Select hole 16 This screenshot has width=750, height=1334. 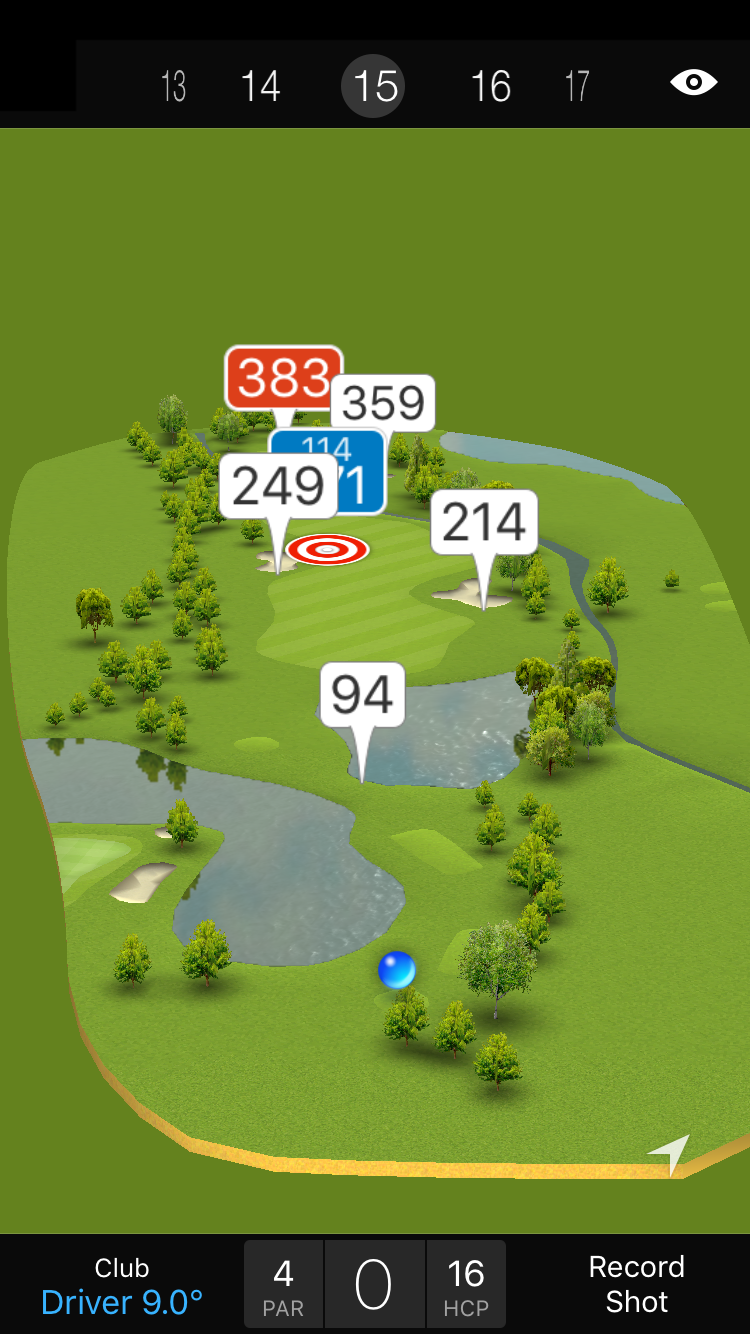point(491,86)
